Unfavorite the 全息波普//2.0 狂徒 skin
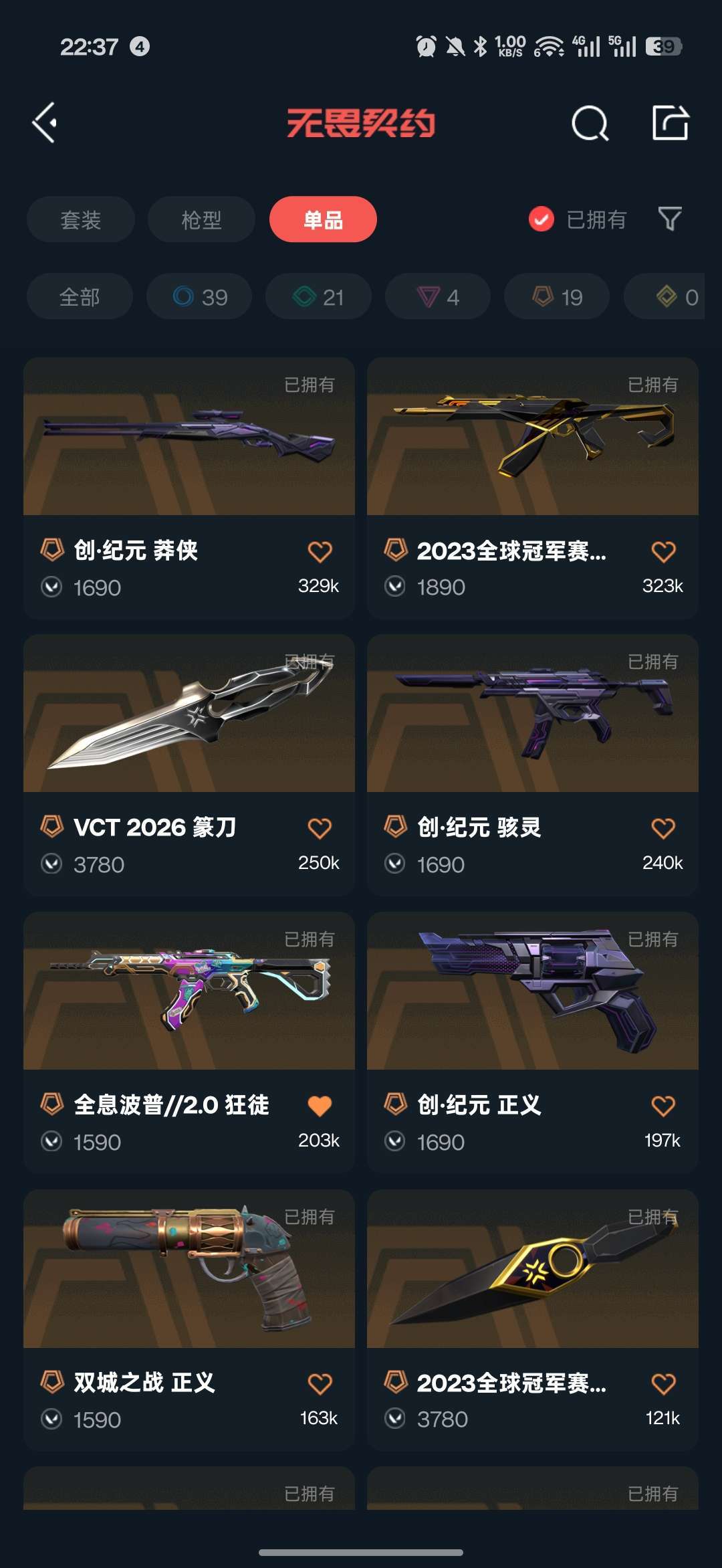 [320, 1104]
